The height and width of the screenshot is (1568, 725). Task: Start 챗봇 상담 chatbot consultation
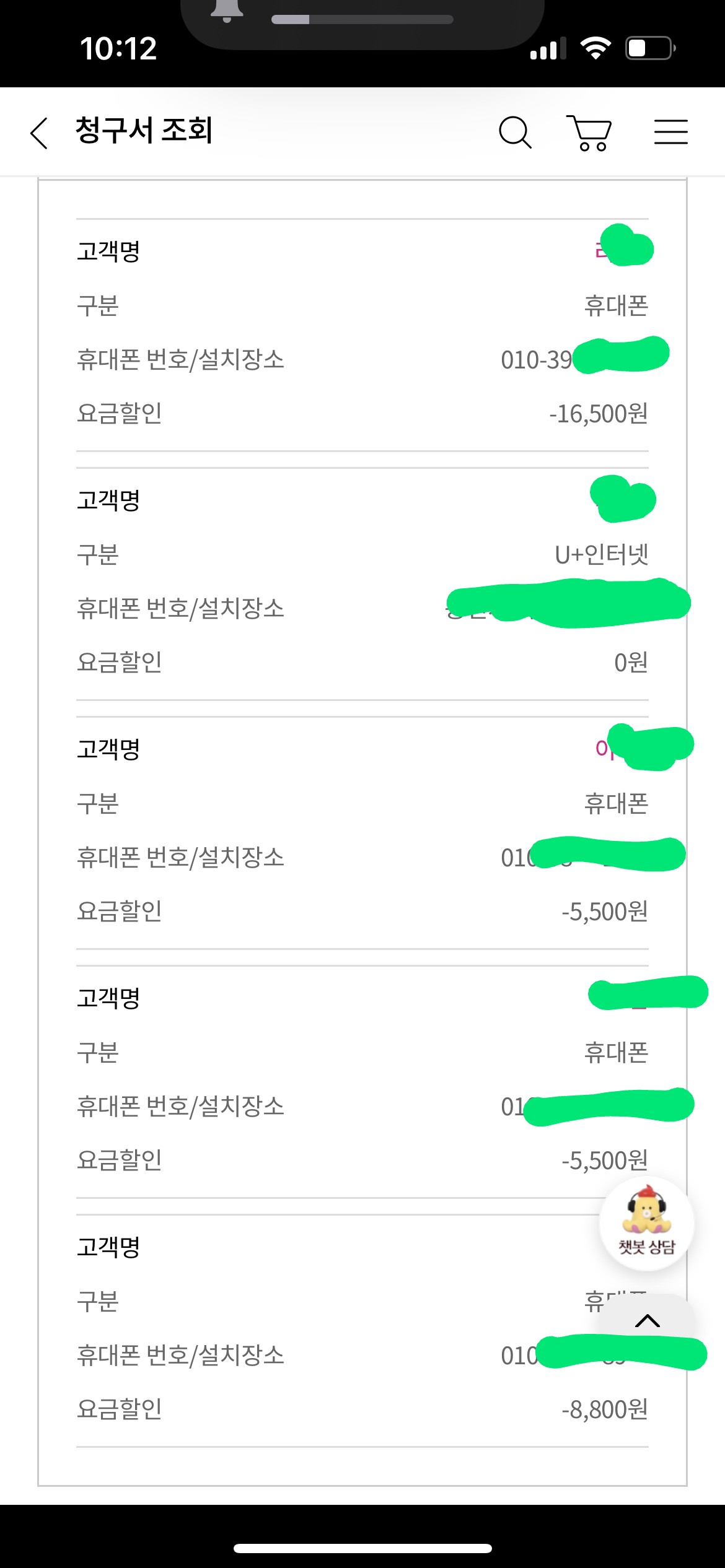(x=646, y=1224)
